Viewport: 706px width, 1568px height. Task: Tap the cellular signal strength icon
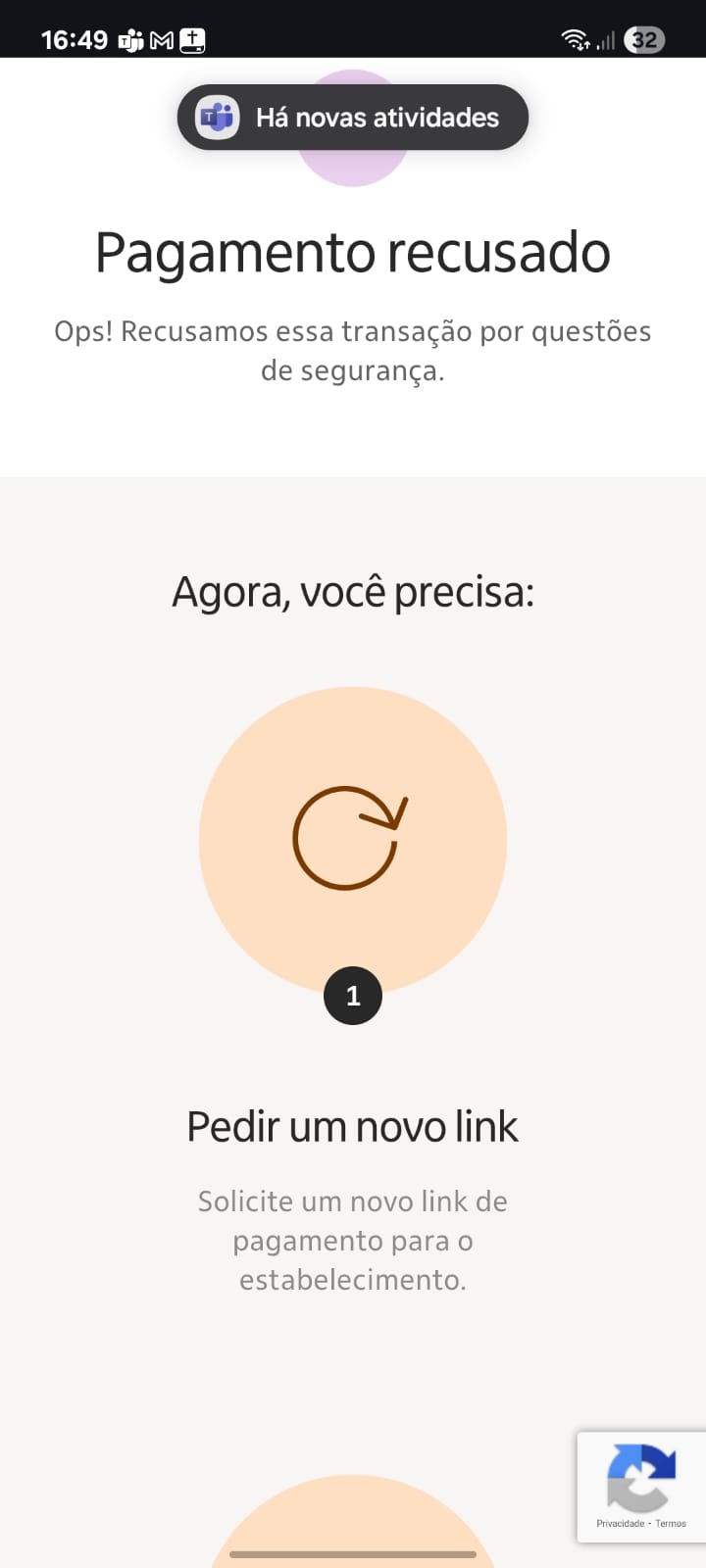point(604,40)
